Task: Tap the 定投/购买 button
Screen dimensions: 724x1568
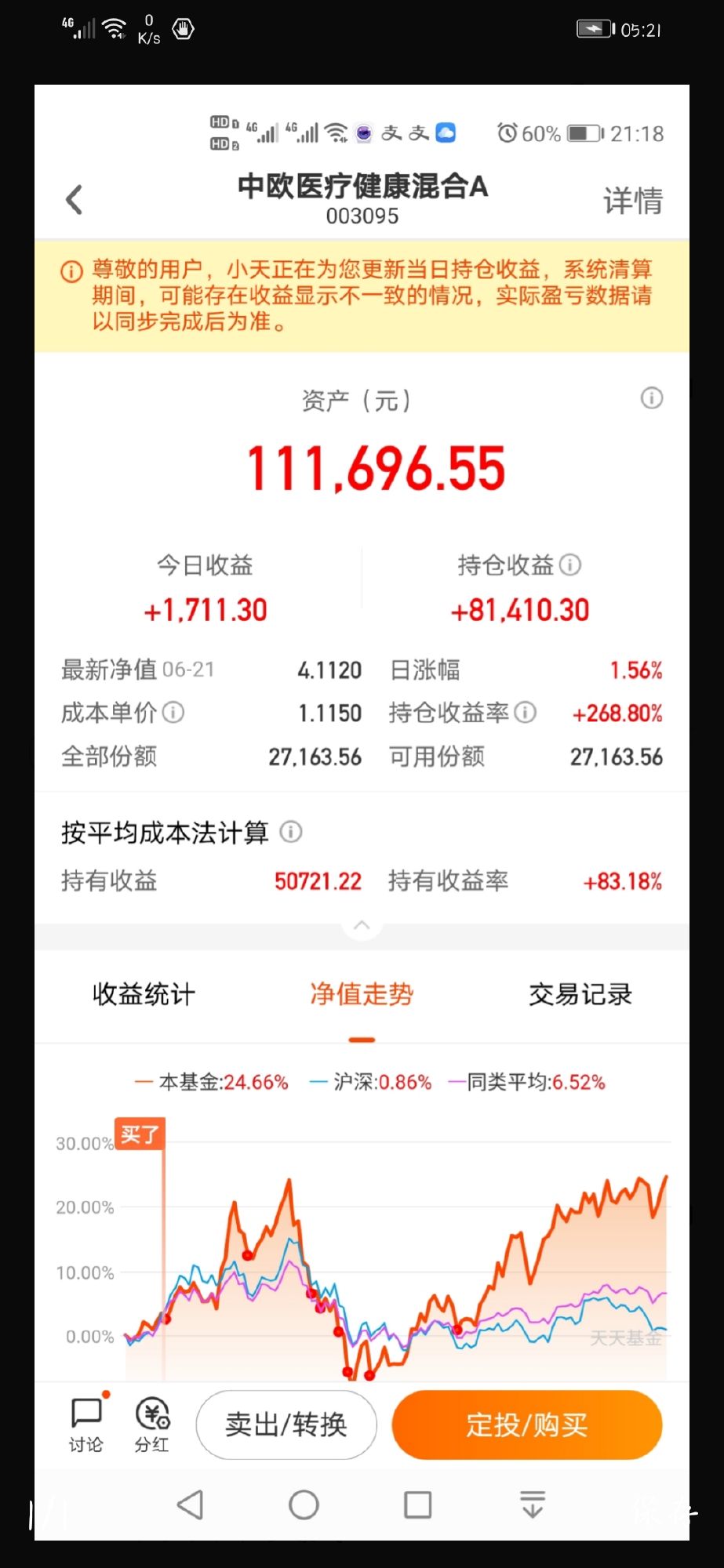Action: point(527,1425)
